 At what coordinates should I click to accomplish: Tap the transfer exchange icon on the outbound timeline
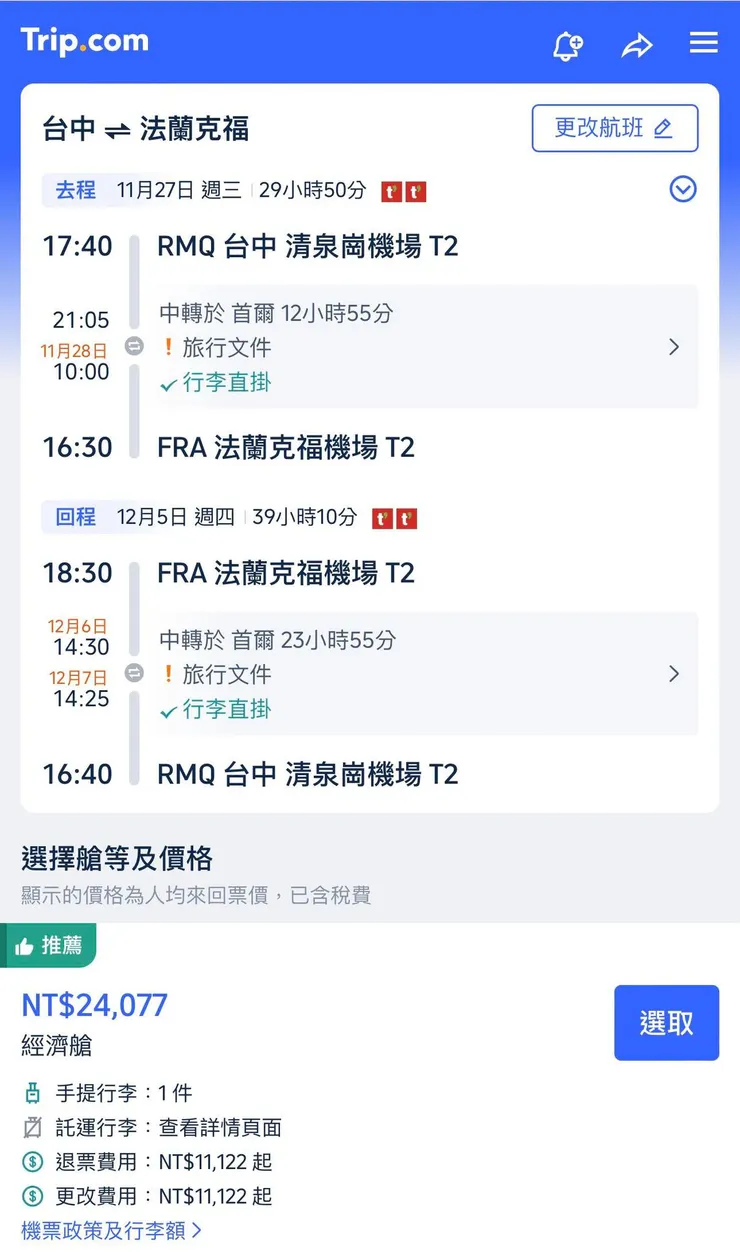133,346
